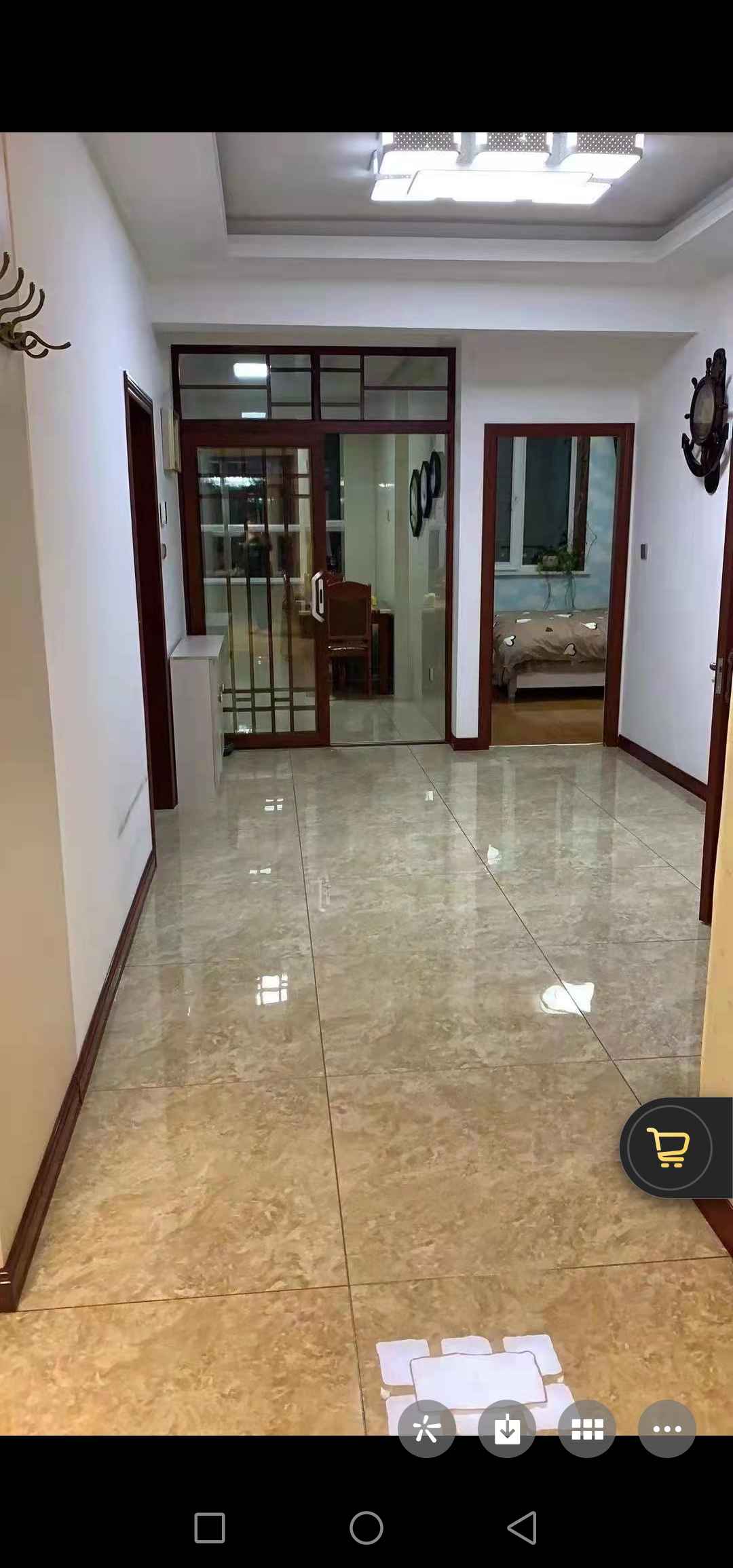
Task: Go to the home screen
Action: tap(366, 1528)
